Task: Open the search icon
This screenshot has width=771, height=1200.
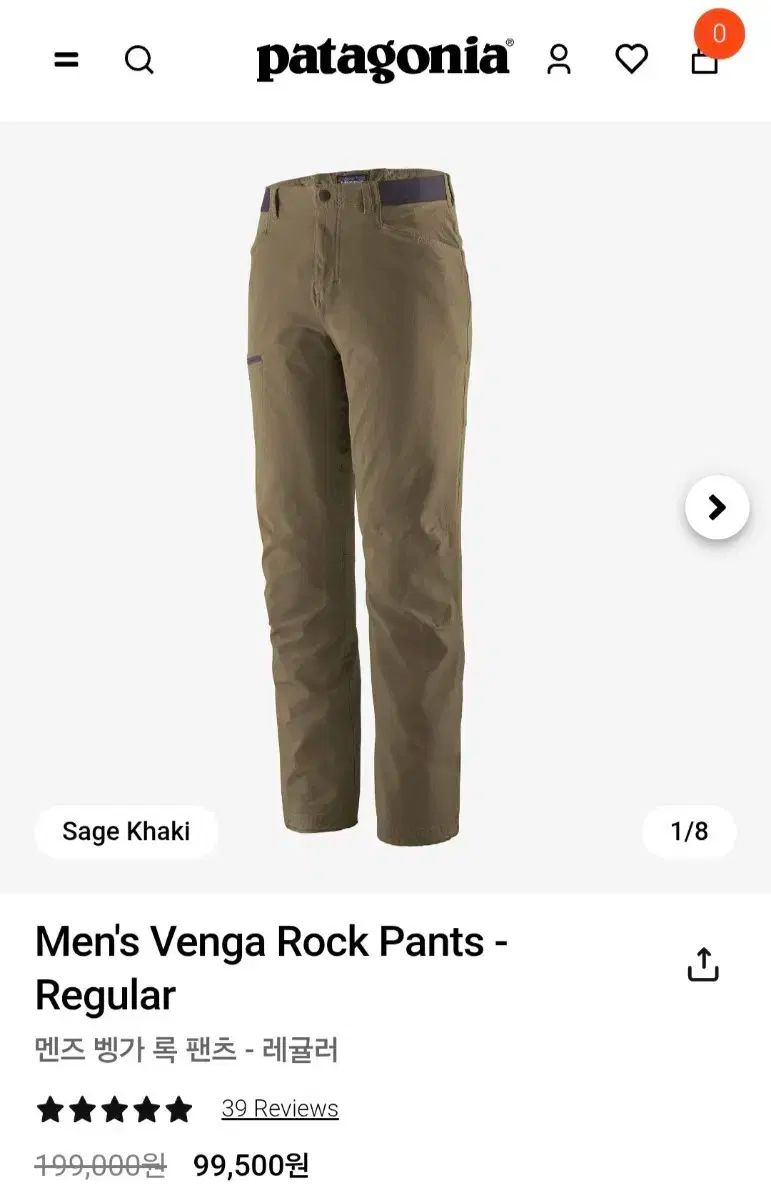Action: pyautogui.click(x=139, y=60)
